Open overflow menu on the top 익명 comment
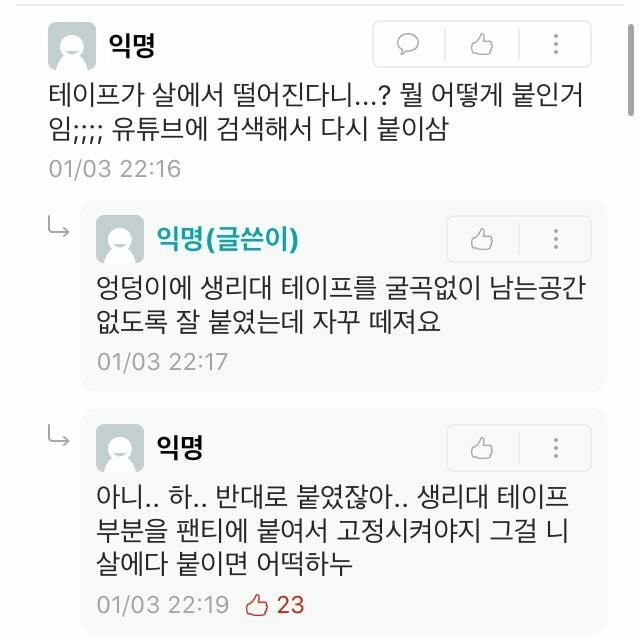Screen dimensions: 640x639 pyautogui.click(x=556, y=44)
